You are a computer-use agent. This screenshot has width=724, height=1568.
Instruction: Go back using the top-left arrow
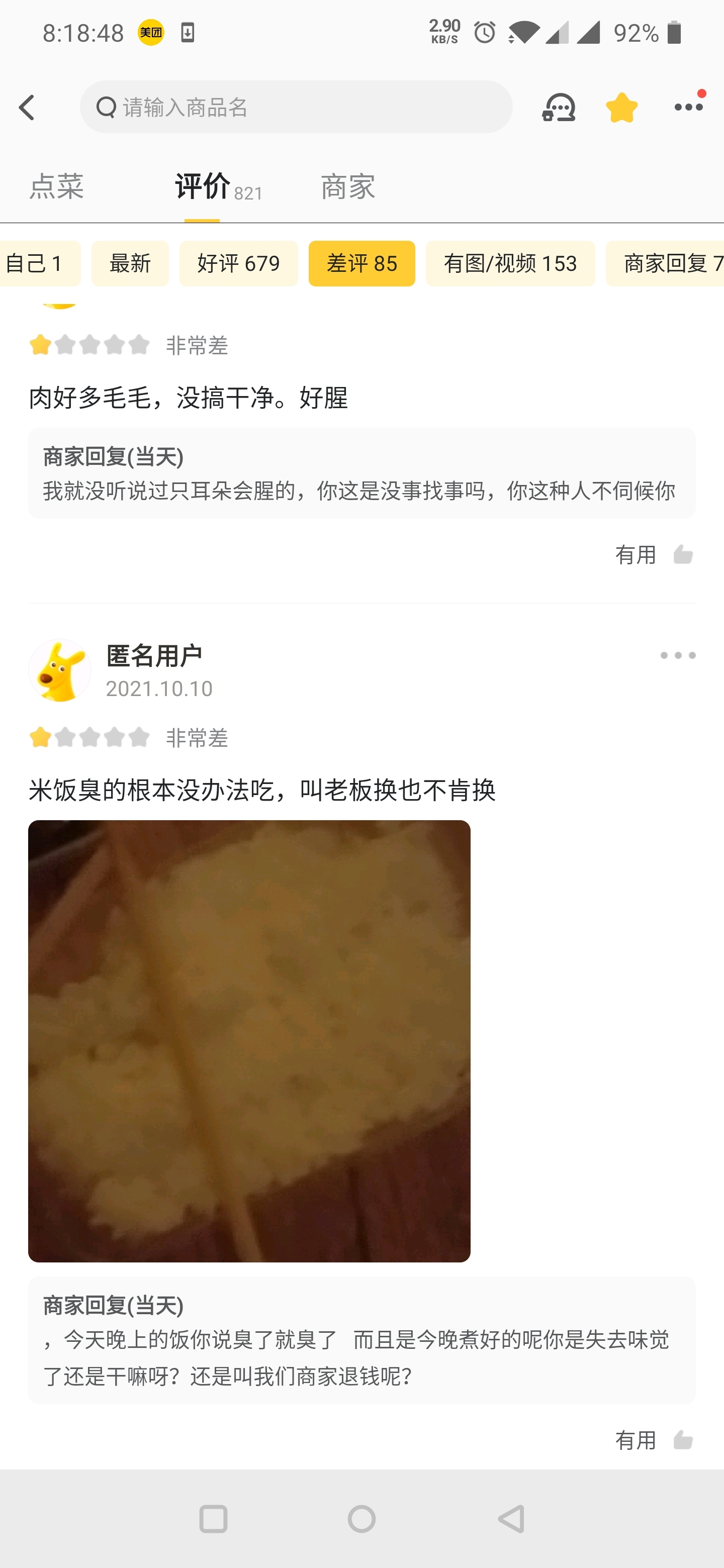pyautogui.click(x=27, y=108)
